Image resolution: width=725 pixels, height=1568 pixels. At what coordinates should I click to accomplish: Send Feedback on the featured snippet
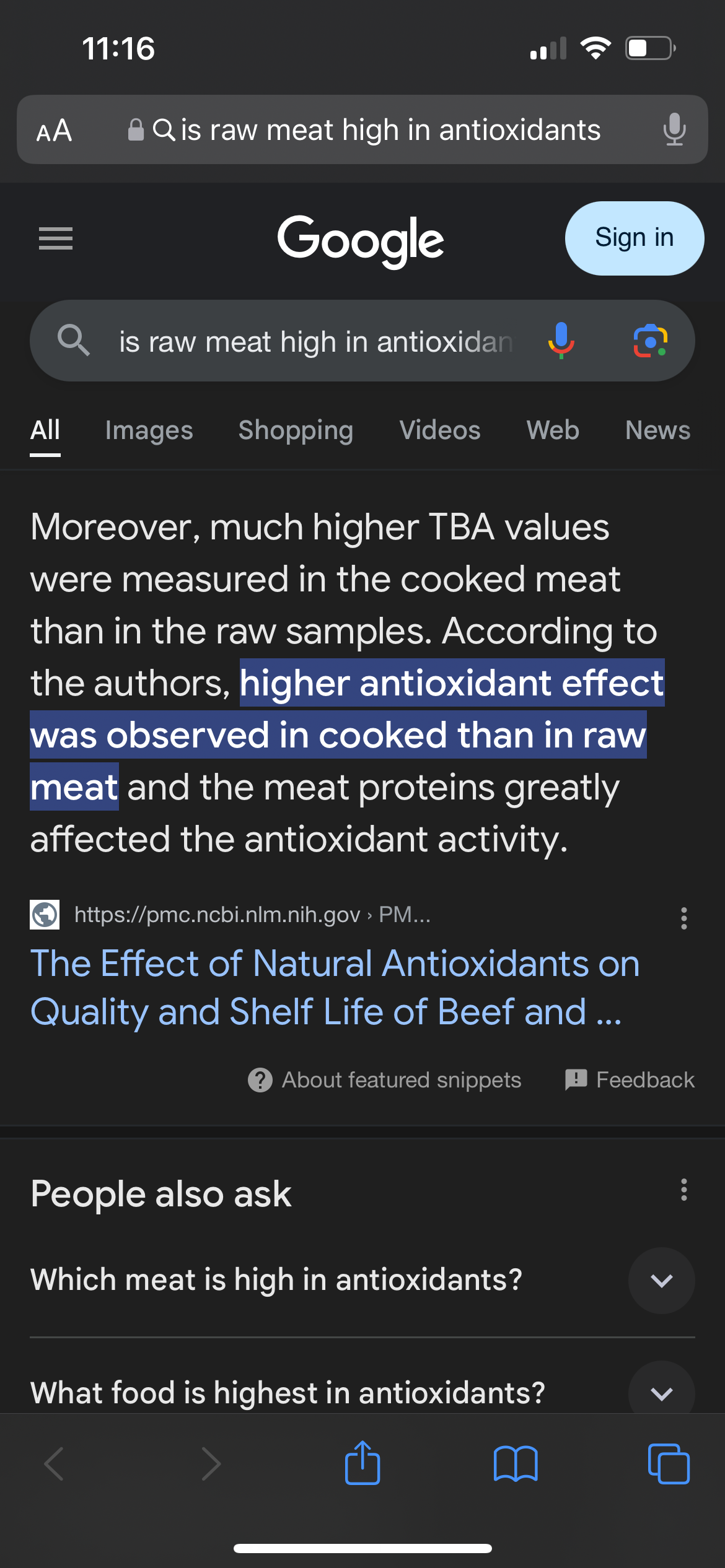(630, 1080)
